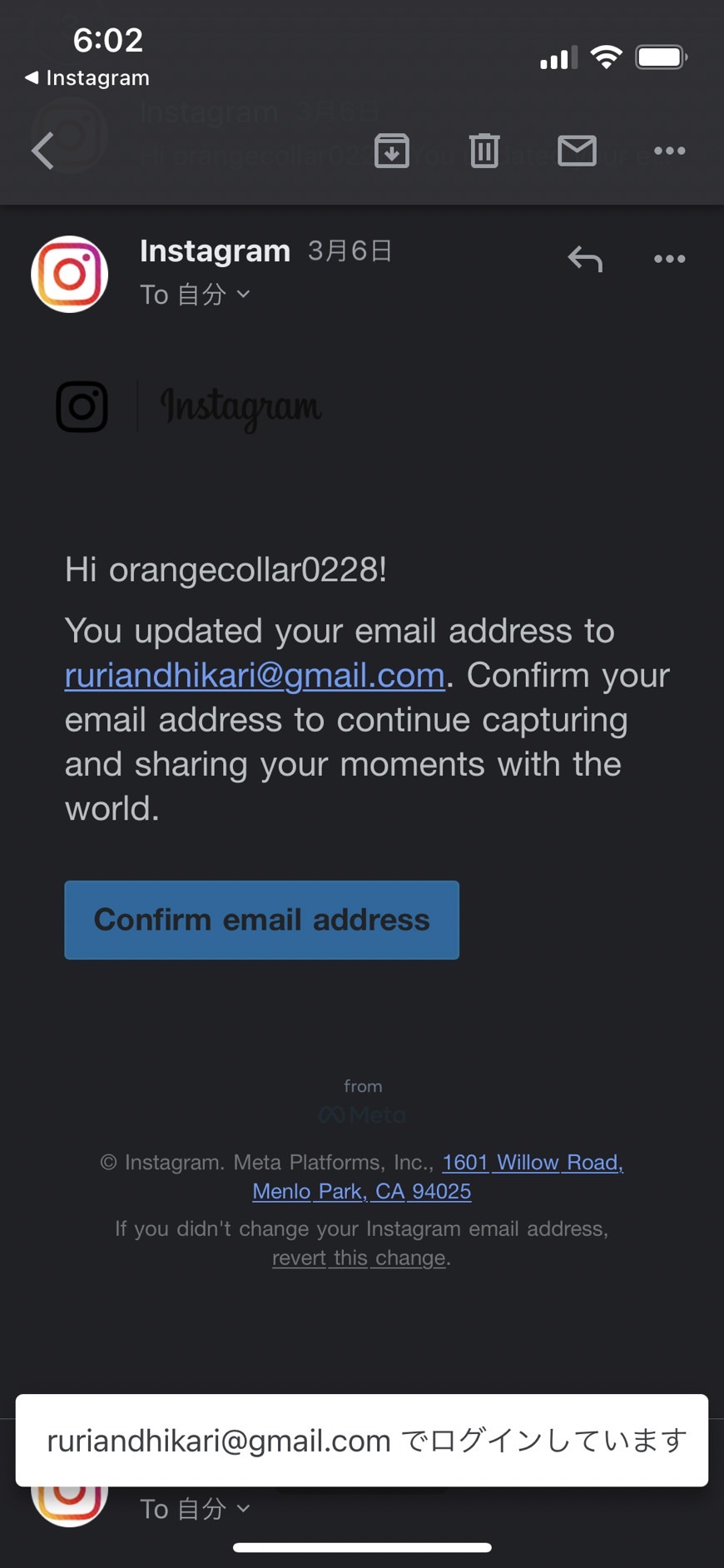Archive this Instagram email
The width and height of the screenshot is (724, 1568).
[392, 151]
